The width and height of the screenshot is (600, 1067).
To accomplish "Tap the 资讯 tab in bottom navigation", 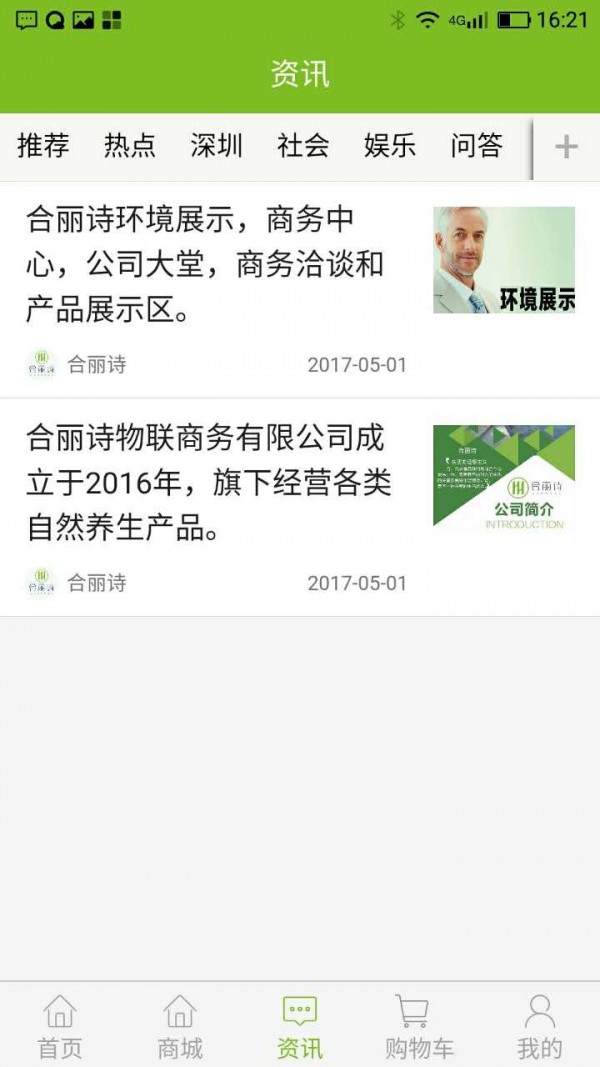I will pyautogui.click(x=300, y=1026).
